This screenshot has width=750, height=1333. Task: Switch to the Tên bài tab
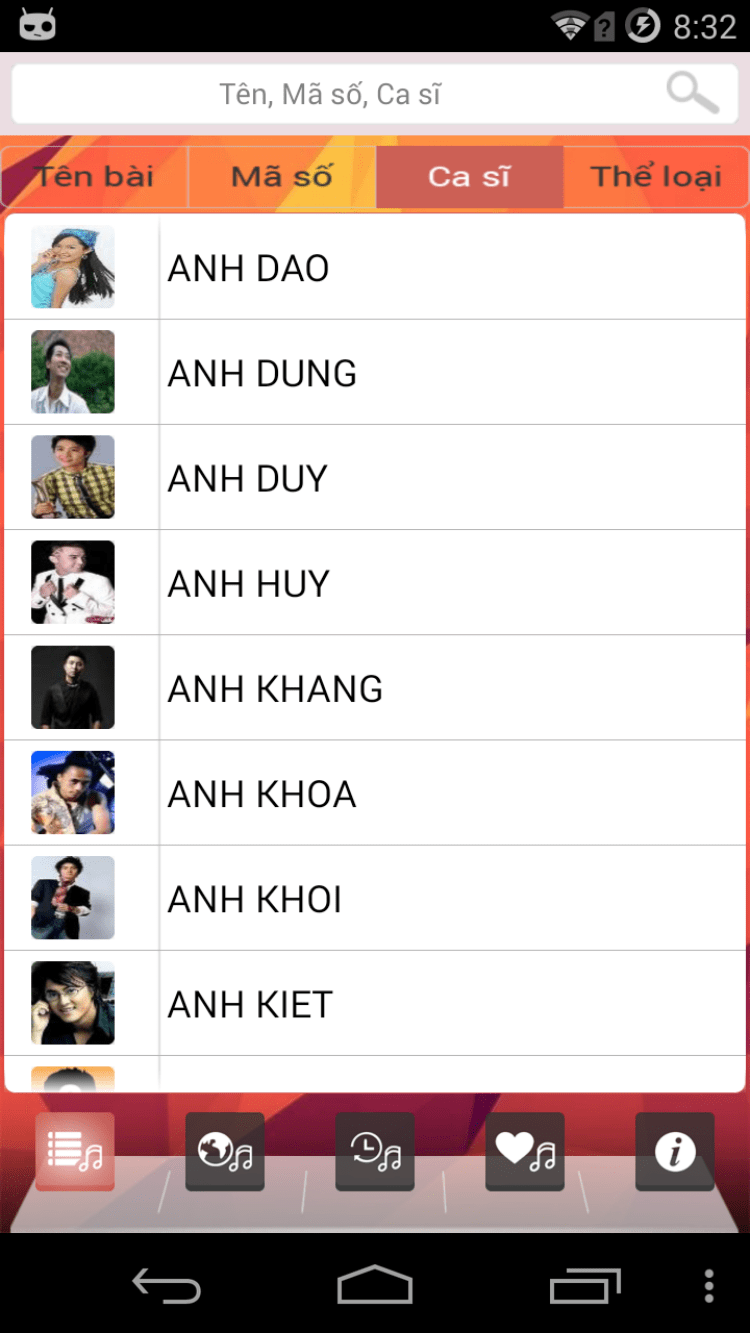(x=95, y=177)
